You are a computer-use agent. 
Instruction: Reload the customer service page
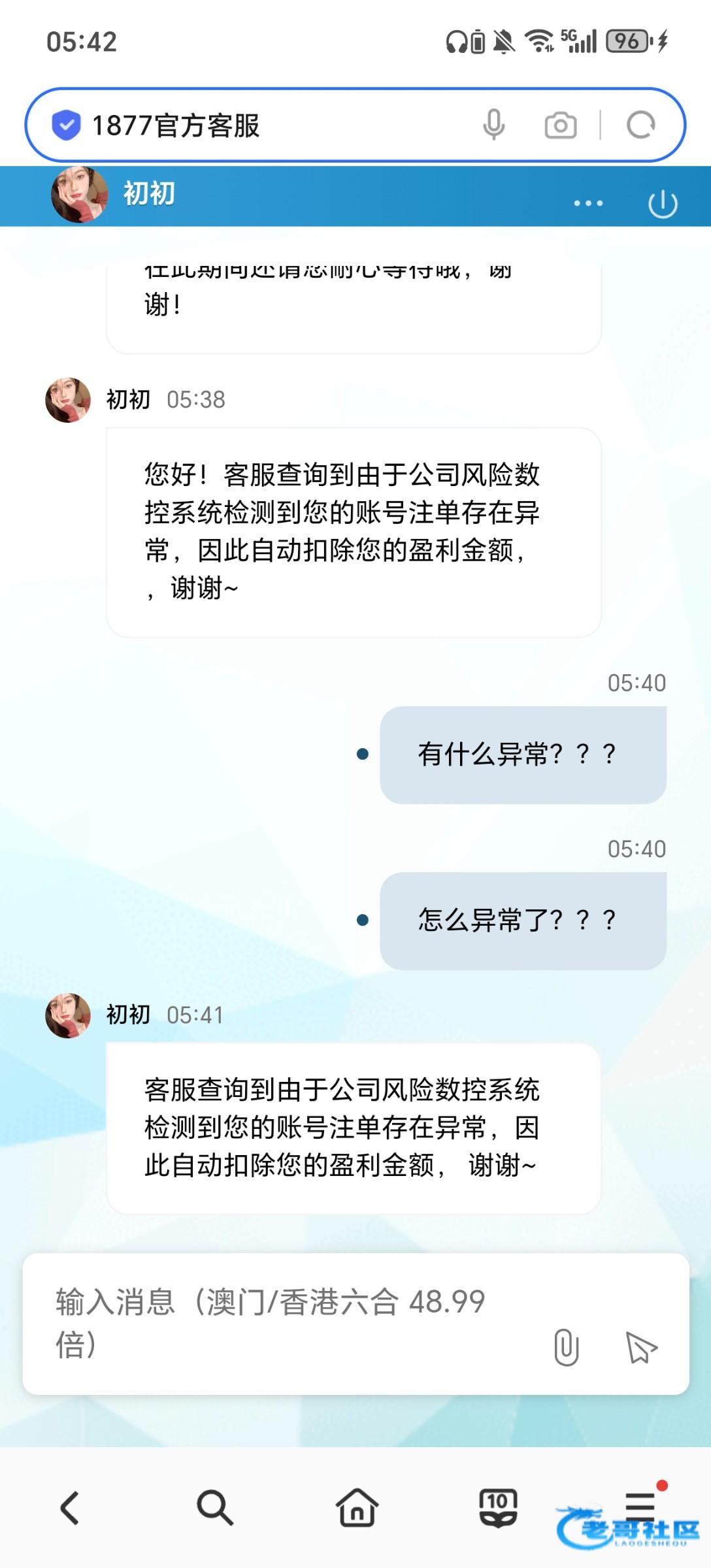tap(640, 125)
